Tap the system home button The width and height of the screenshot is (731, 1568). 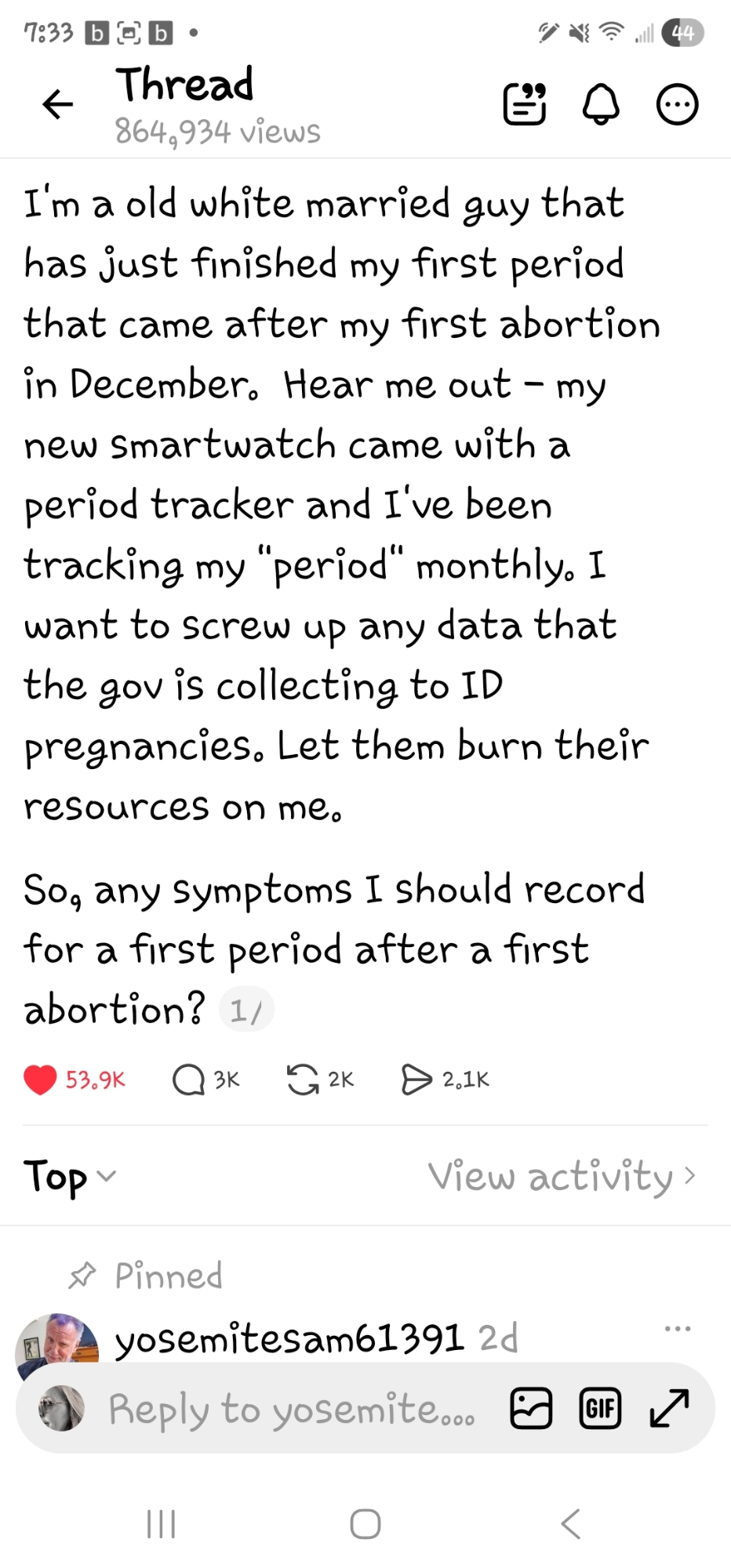pos(365,1524)
